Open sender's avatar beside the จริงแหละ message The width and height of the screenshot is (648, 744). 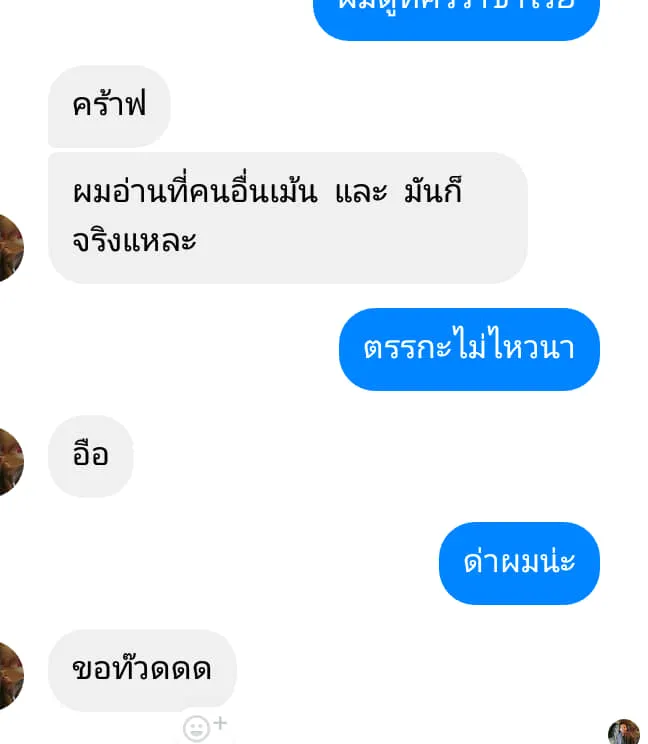coord(8,247)
